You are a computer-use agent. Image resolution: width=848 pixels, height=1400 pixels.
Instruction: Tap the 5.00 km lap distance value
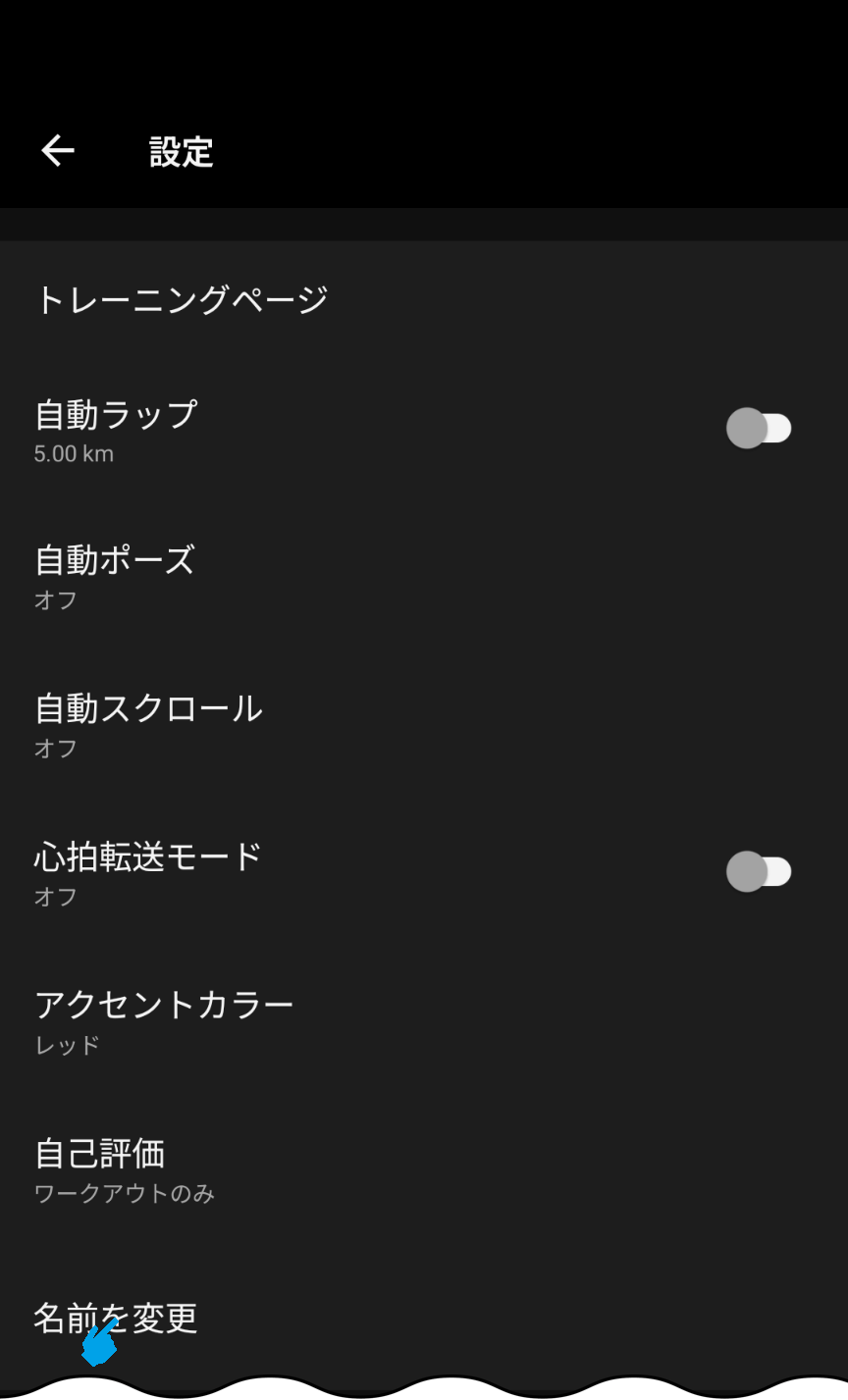(x=73, y=453)
